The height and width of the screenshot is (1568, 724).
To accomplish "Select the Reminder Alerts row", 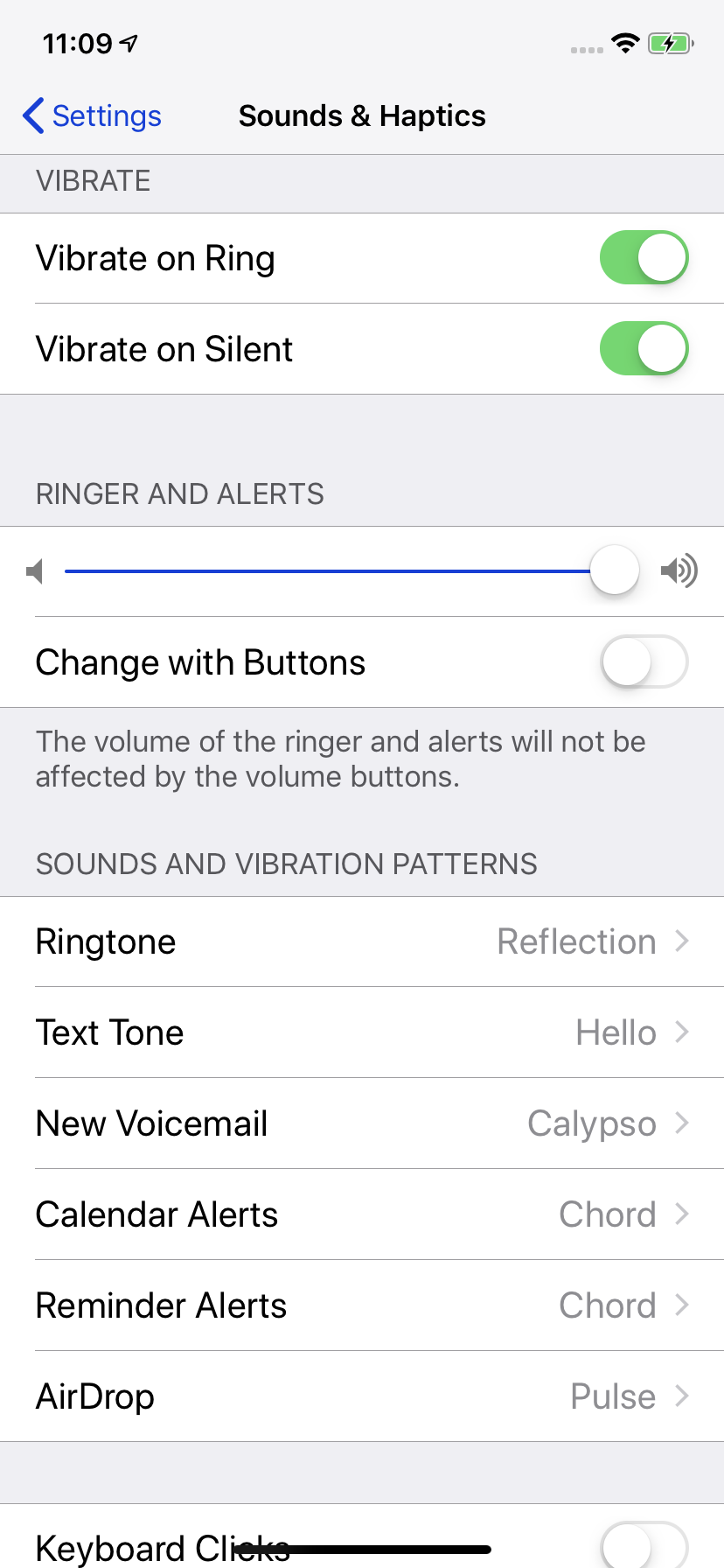I will click(362, 1305).
